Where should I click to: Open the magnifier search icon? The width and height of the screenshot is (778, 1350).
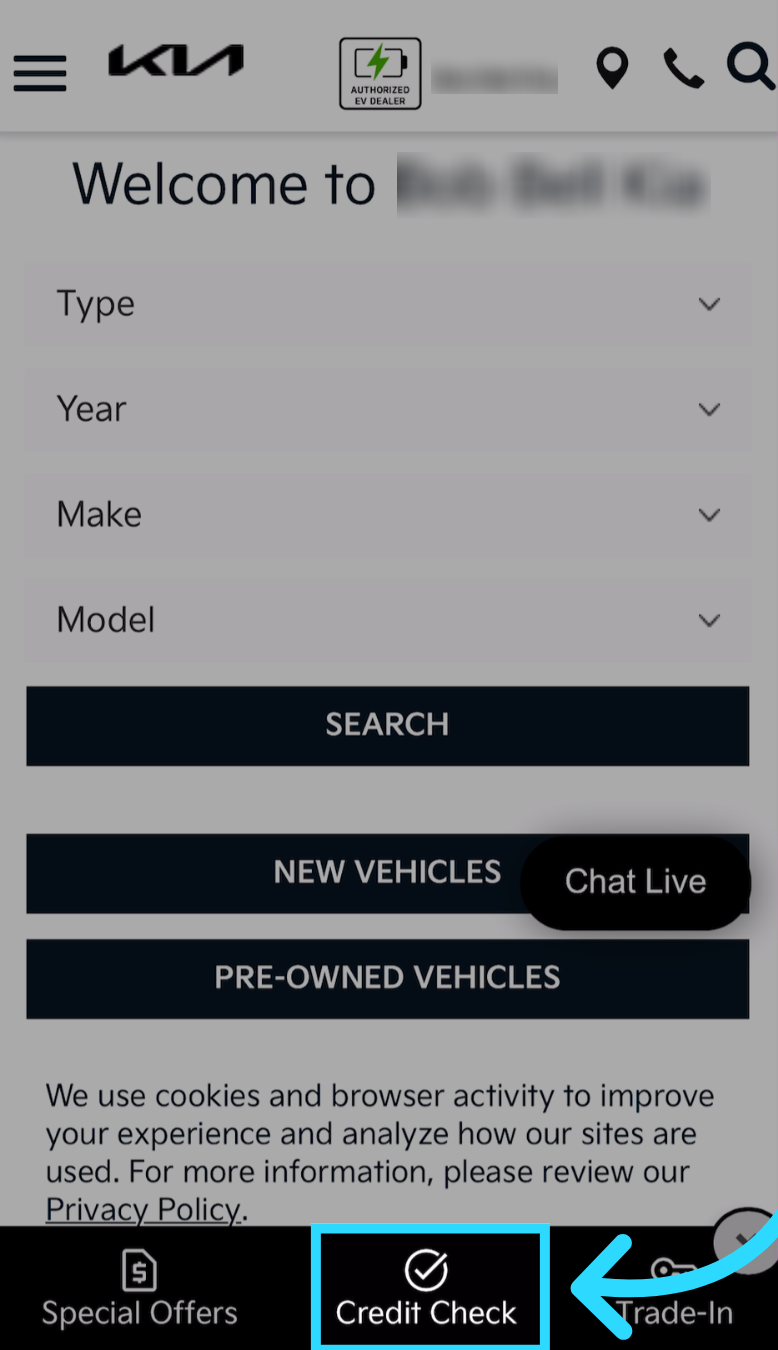(x=751, y=68)
